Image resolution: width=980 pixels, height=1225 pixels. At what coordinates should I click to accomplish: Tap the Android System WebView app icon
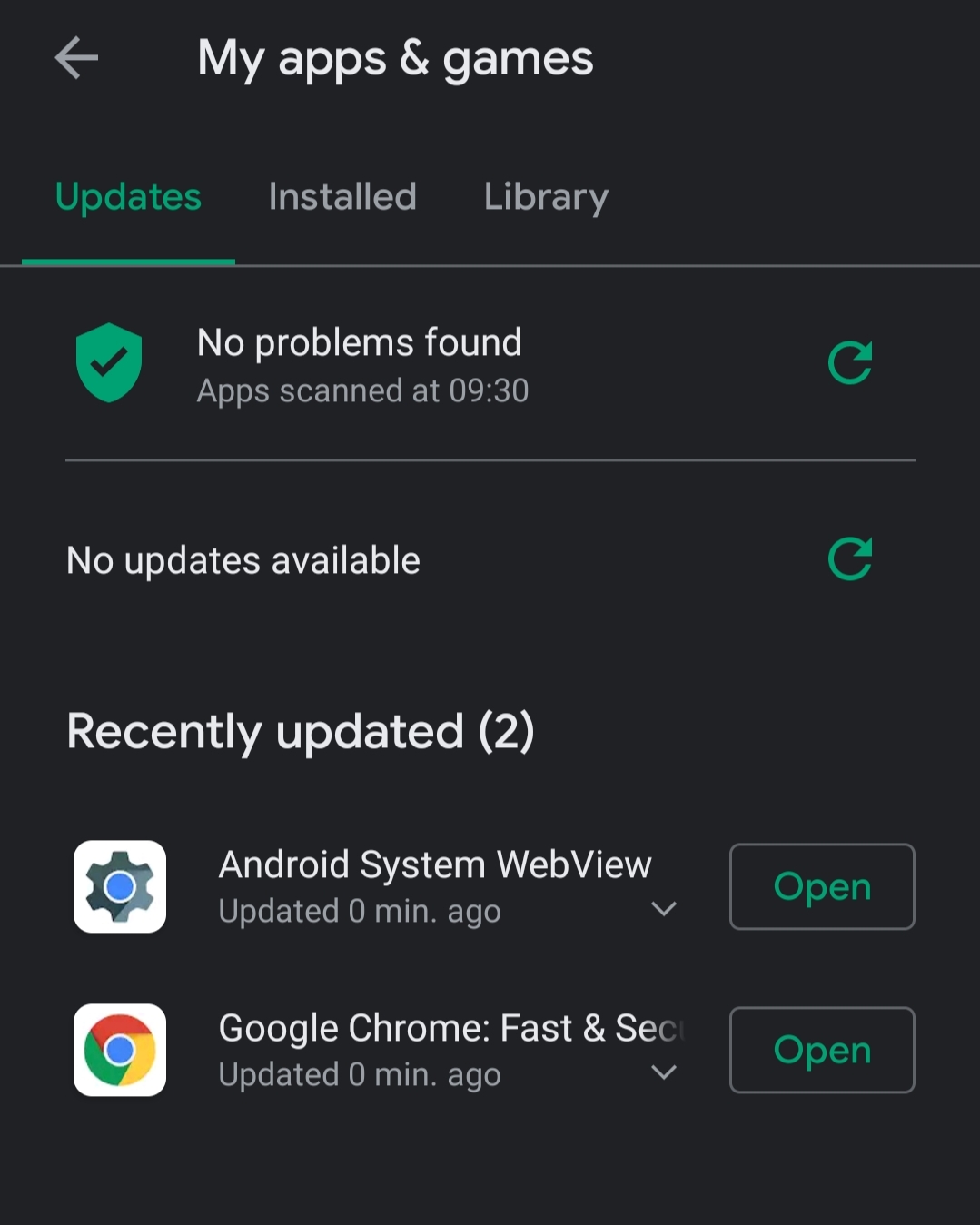pos(119,887)
